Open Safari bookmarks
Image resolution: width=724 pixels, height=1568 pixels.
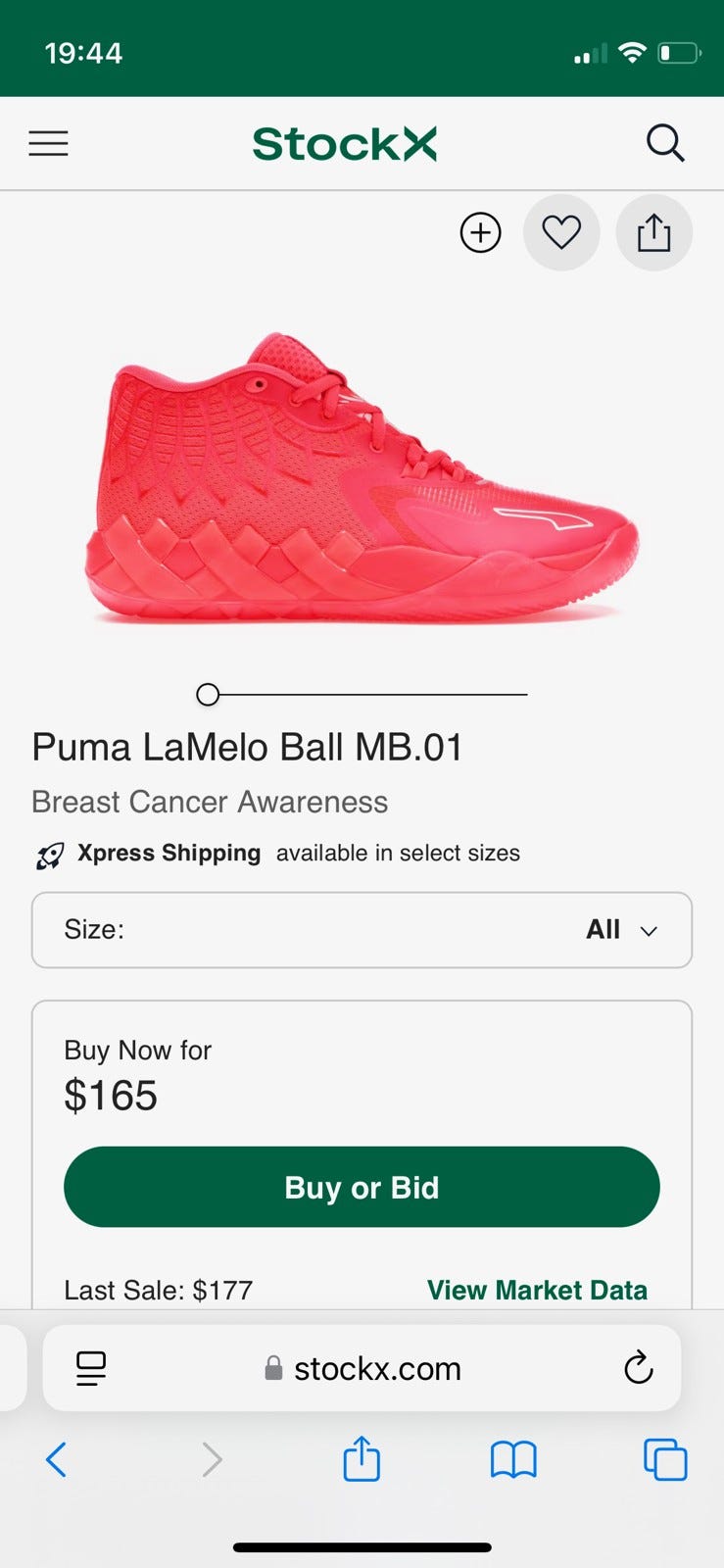click(513, 1459)
